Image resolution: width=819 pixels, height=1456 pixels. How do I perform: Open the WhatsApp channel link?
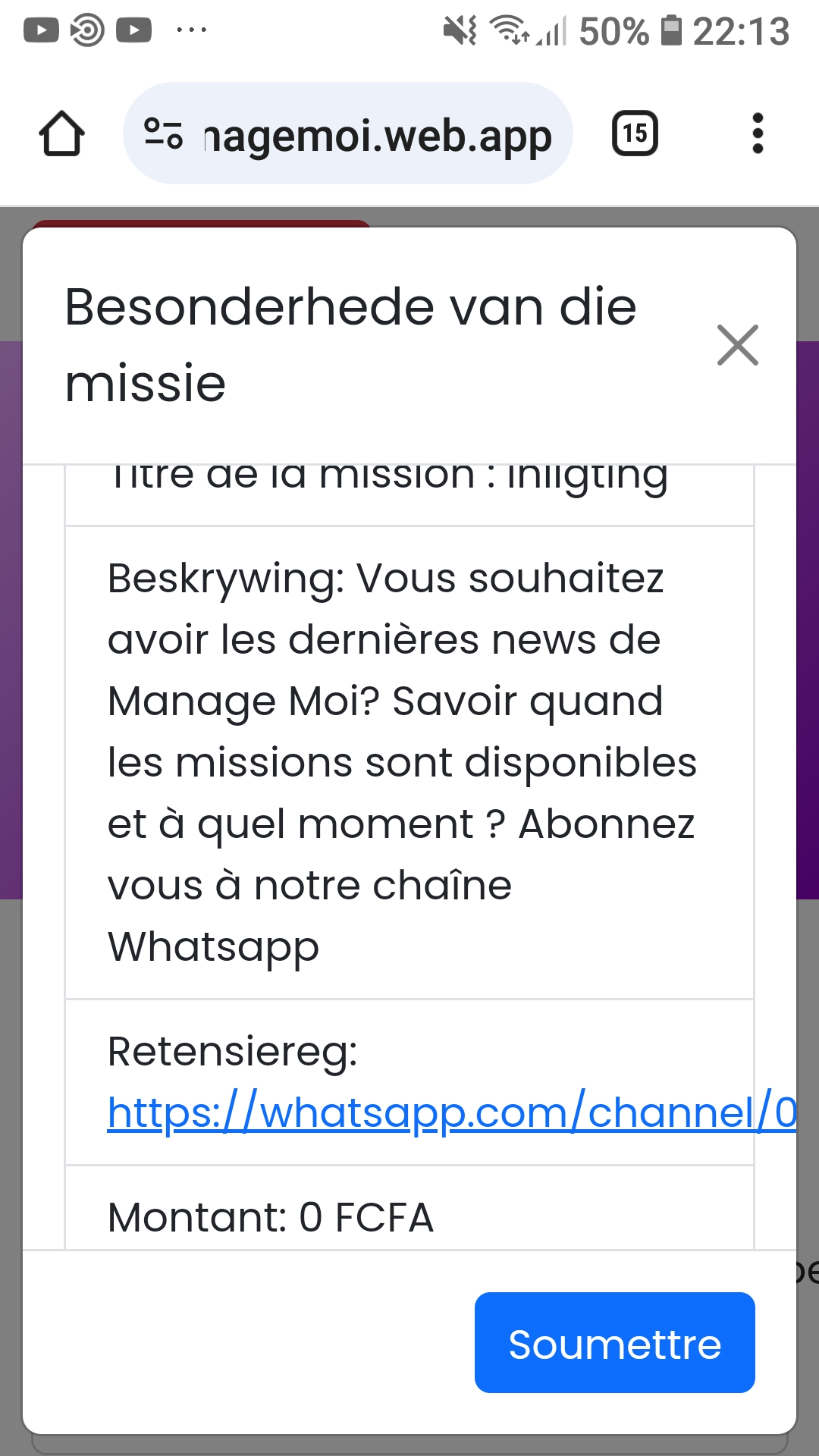click(x=452, y=1112)
